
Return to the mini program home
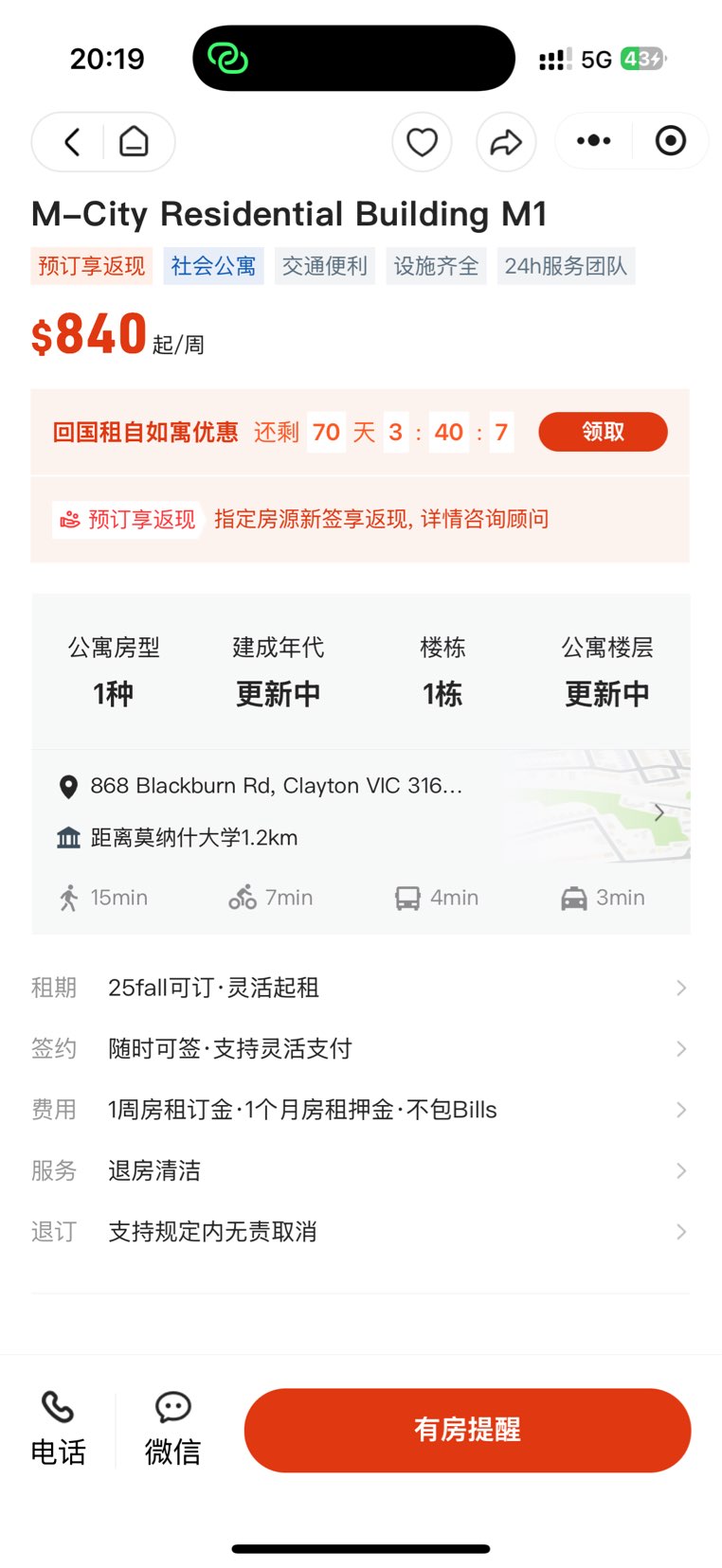(134, 142)
